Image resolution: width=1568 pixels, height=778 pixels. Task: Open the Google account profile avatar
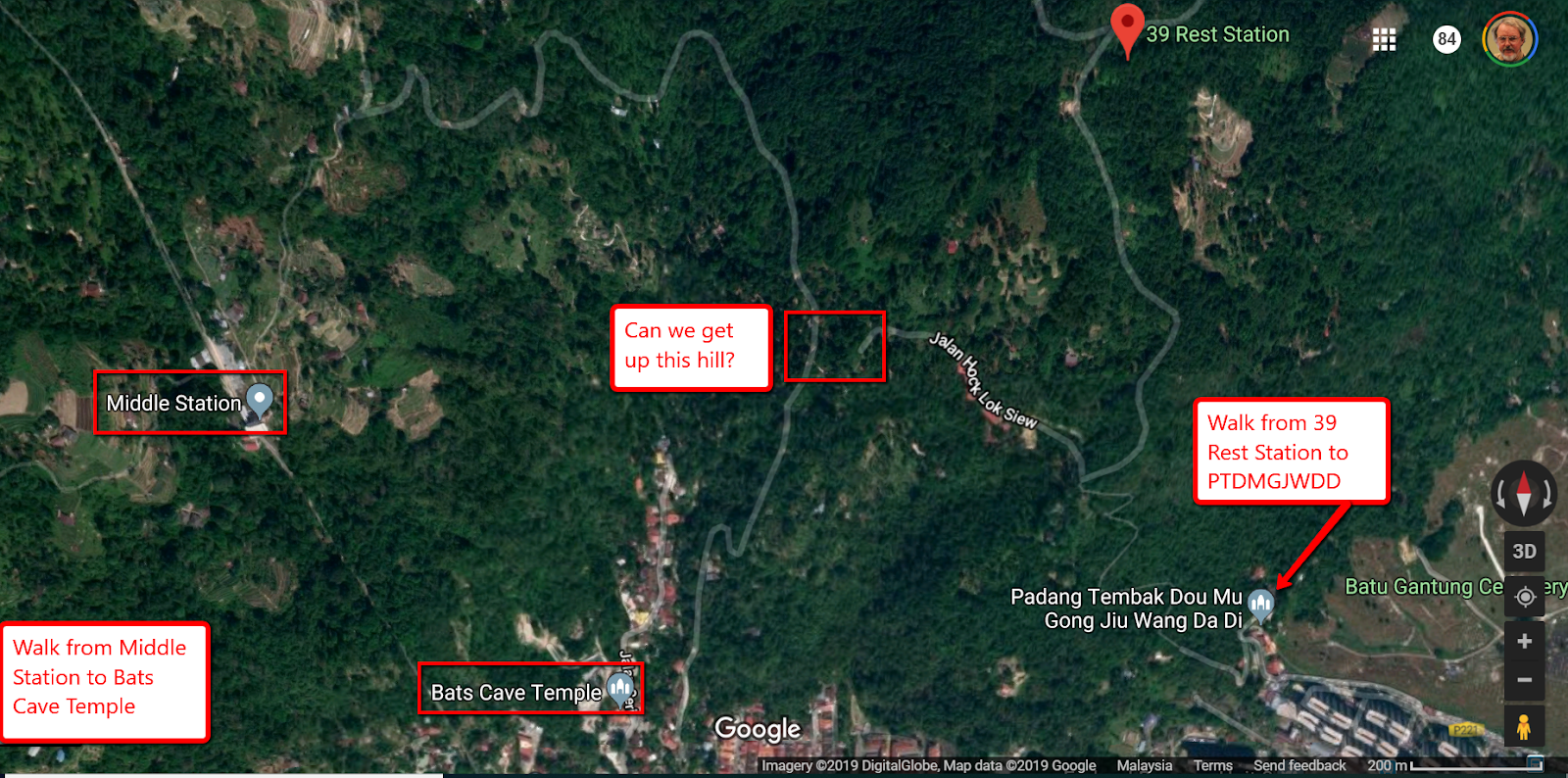[x=1509, y=39]
